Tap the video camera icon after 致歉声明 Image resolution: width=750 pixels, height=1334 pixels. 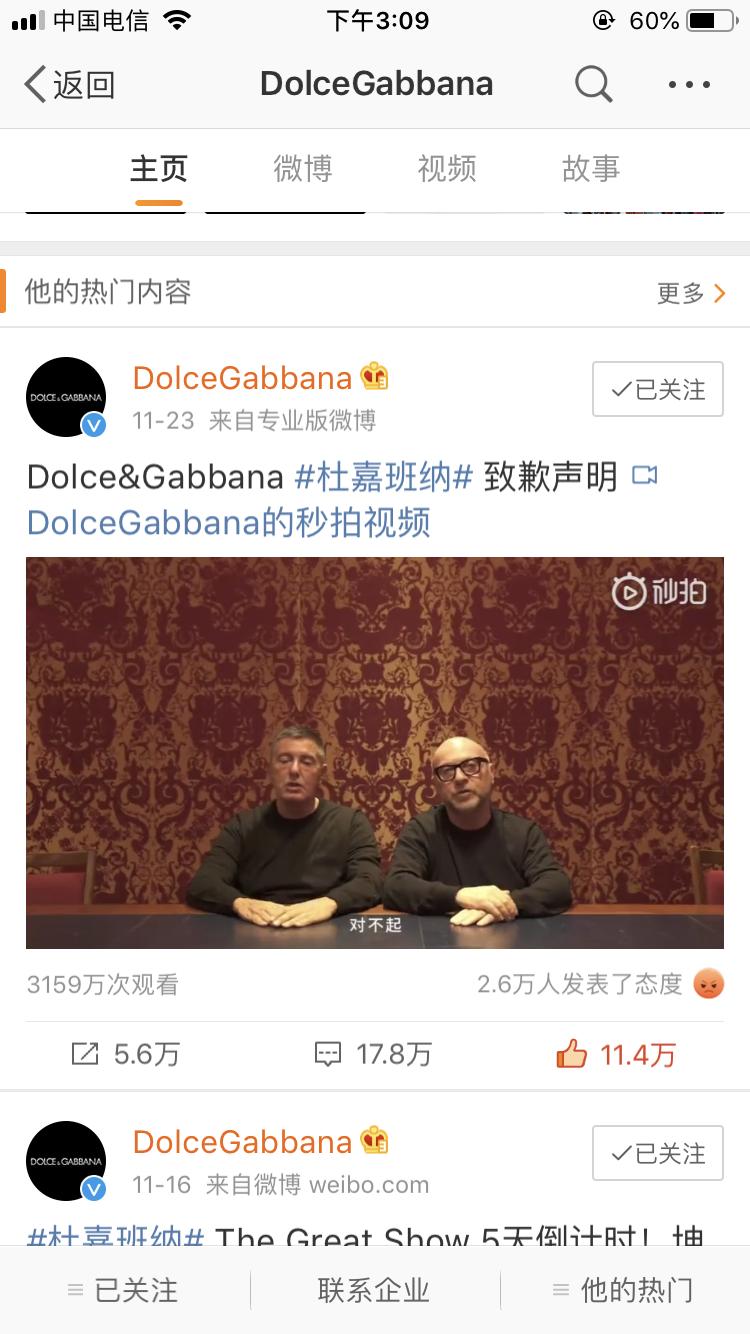coord(645,477)
